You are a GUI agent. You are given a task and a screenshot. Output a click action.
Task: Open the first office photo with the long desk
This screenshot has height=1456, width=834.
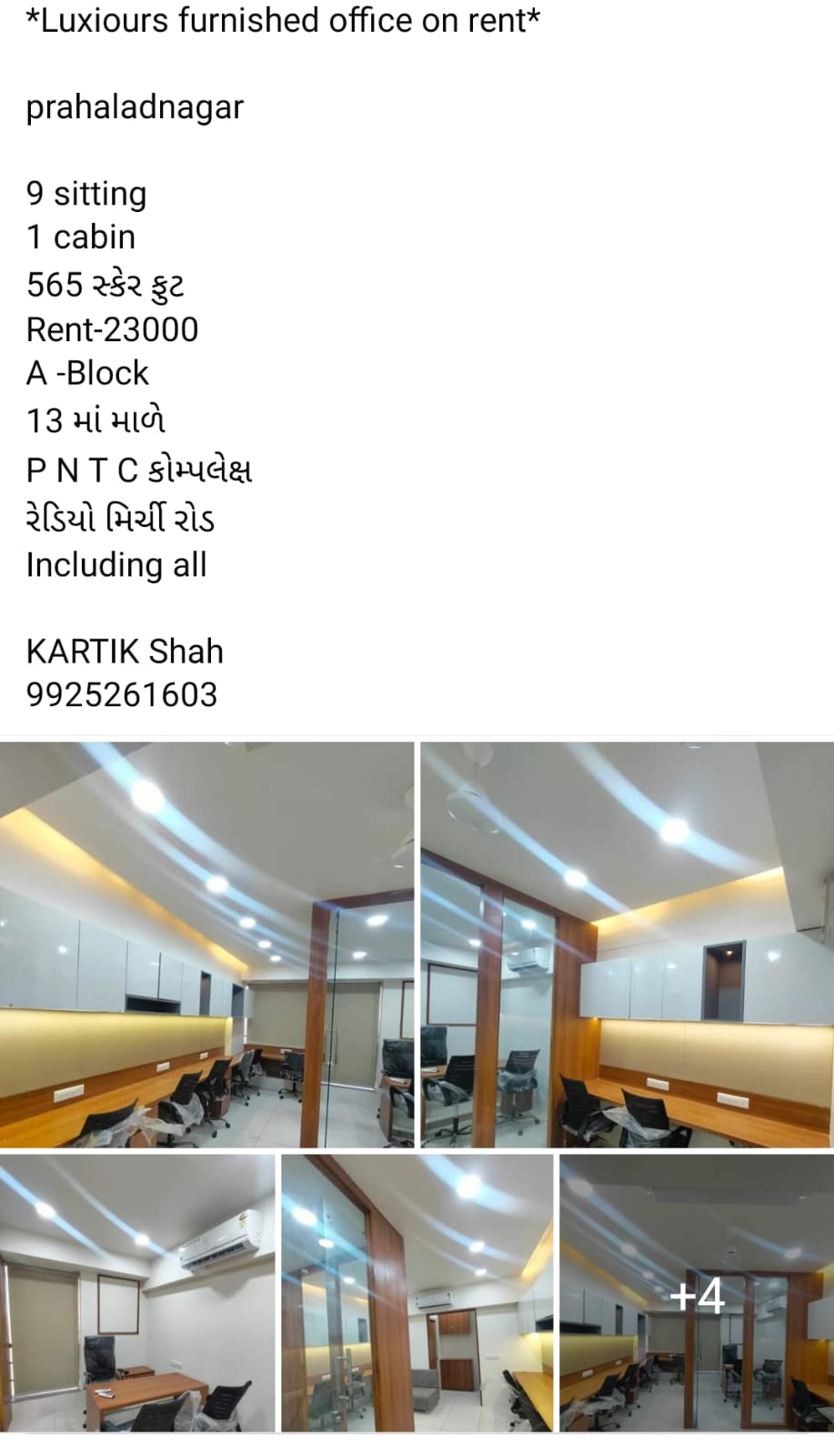[206, 944]
